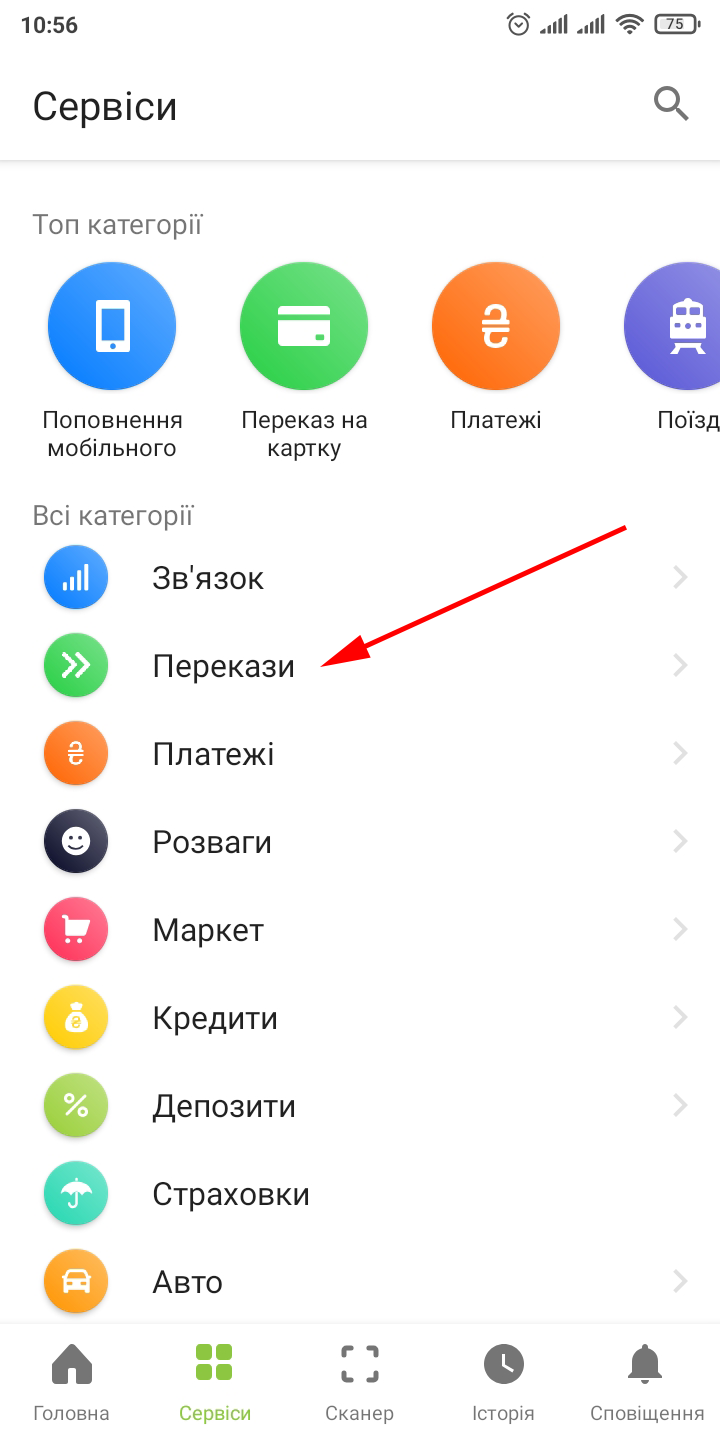The image size is (720, 1440).
Task: Switch to the Сканер tab
Action: coord(359,1382)
